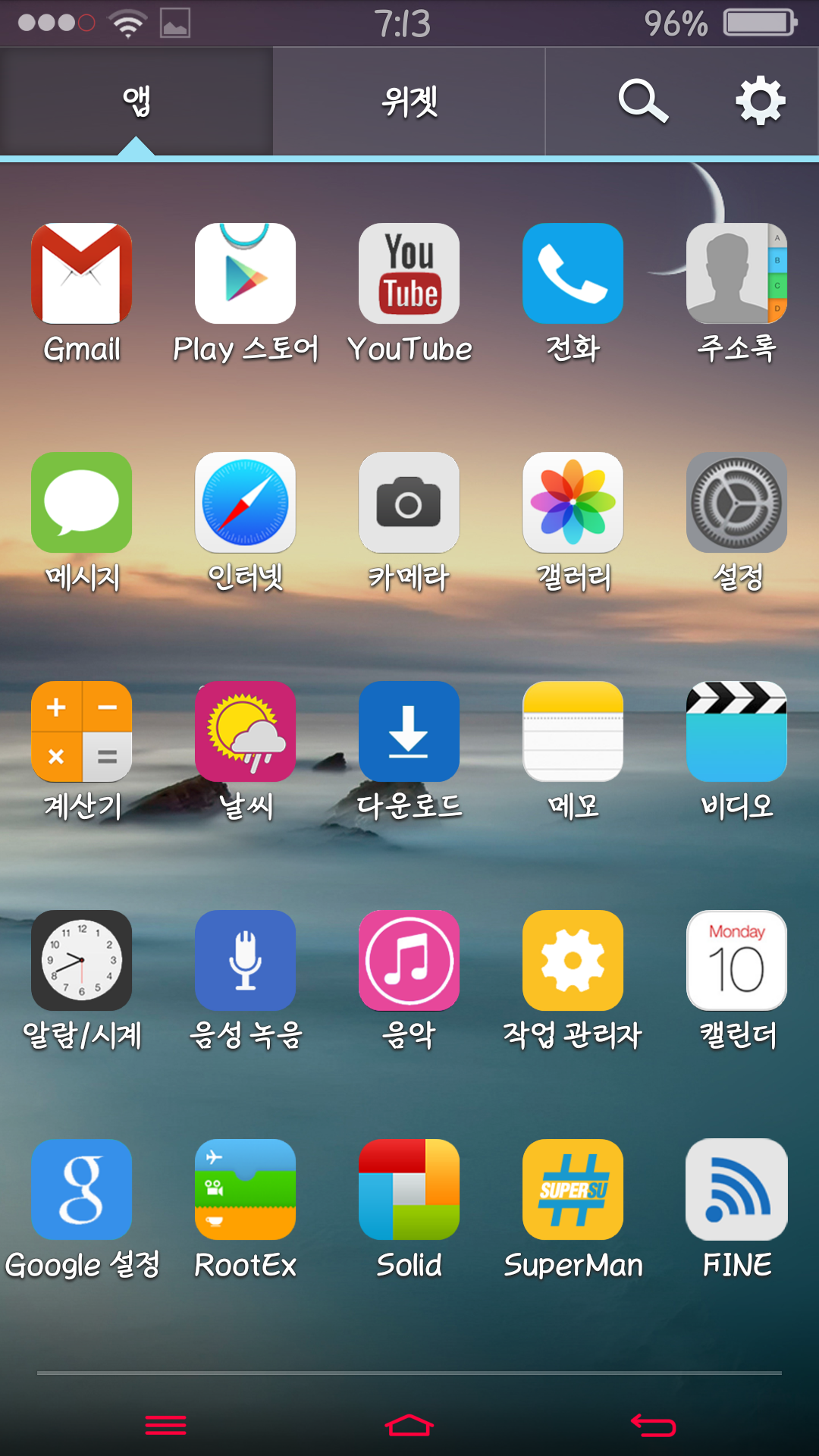The height and width of the screenshot is (1456, 819).
Task: Tap the home button in navigation bar
Action: coord(409,1426)
